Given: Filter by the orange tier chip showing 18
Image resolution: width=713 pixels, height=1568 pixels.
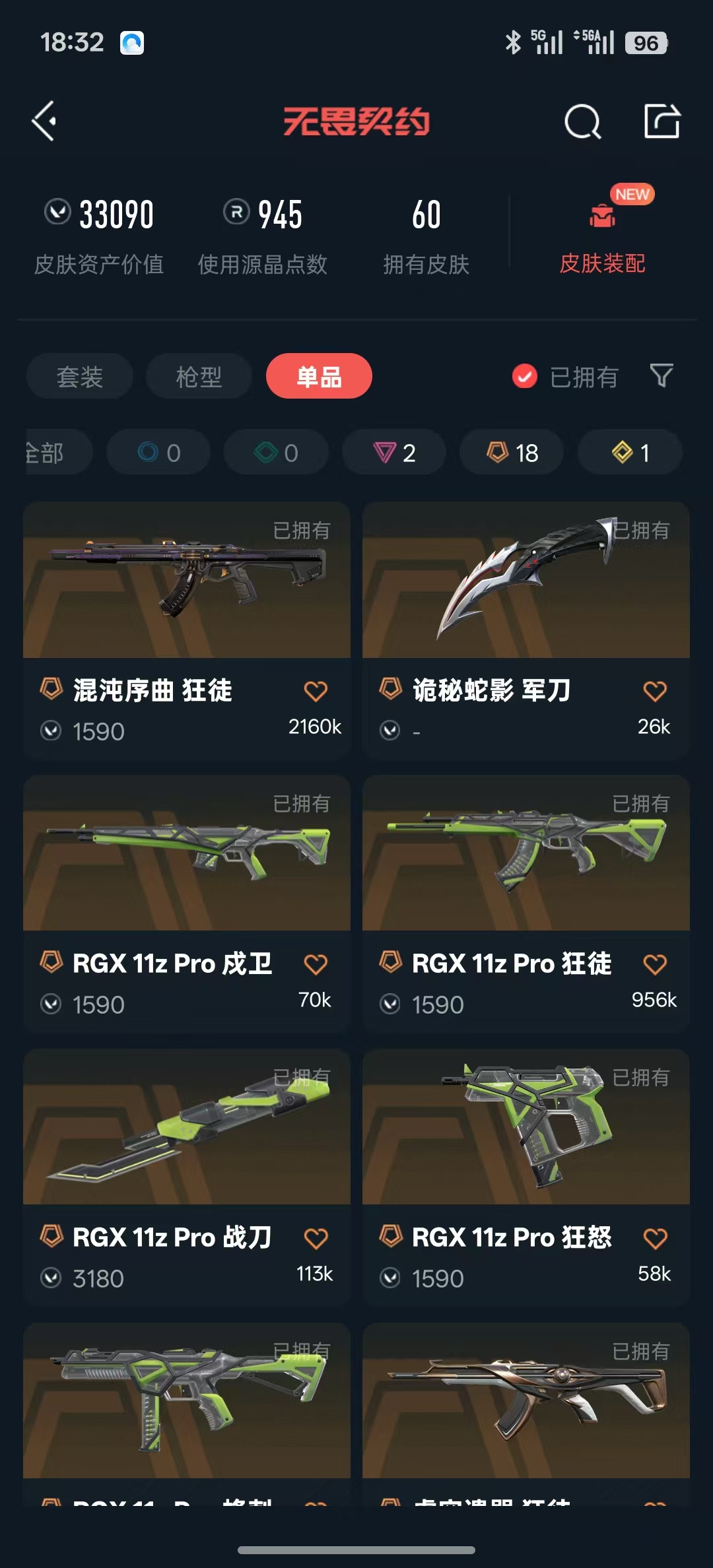Looking at the screenshot, I should 512,453.
